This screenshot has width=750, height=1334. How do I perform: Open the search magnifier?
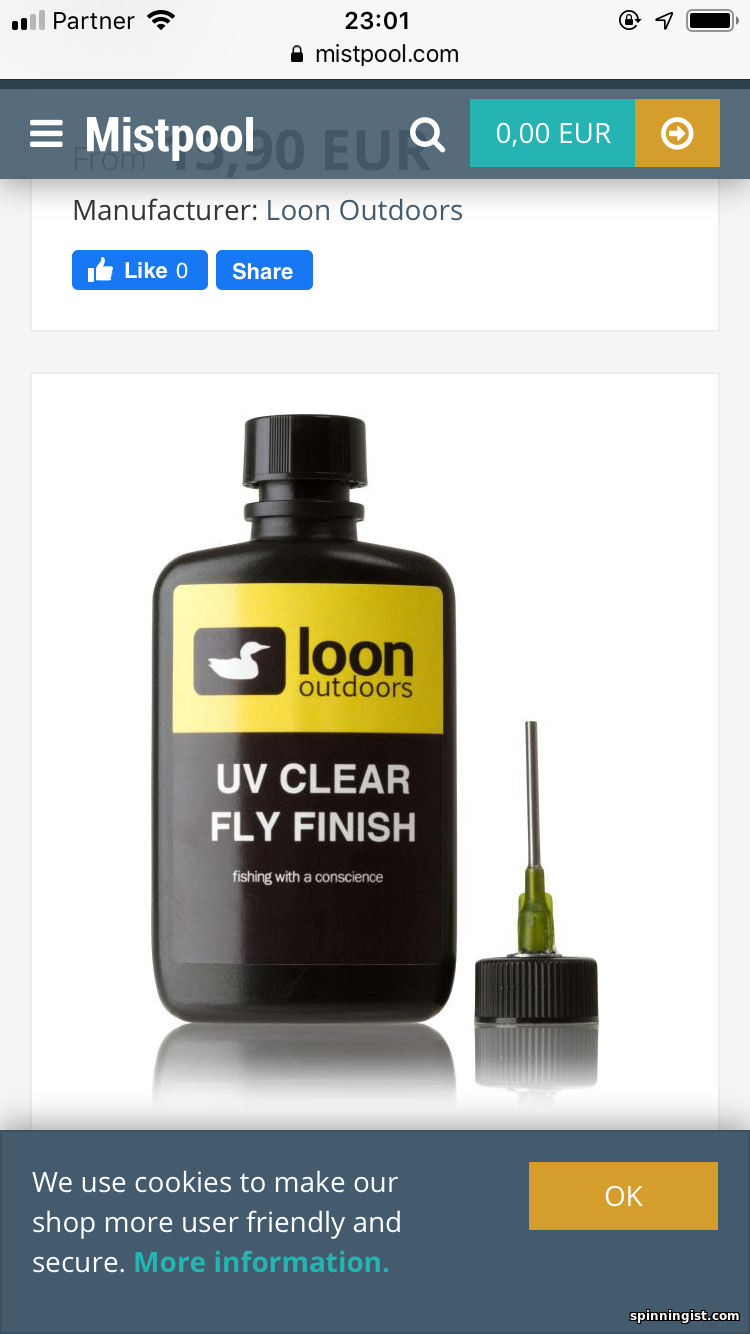coord(427,134)
